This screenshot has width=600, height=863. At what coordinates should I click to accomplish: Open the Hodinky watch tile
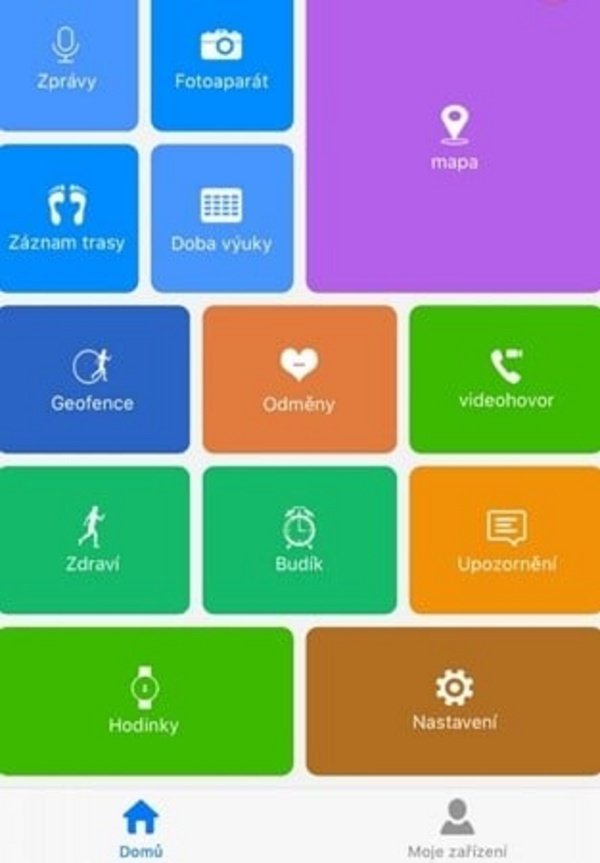[145, 701]
